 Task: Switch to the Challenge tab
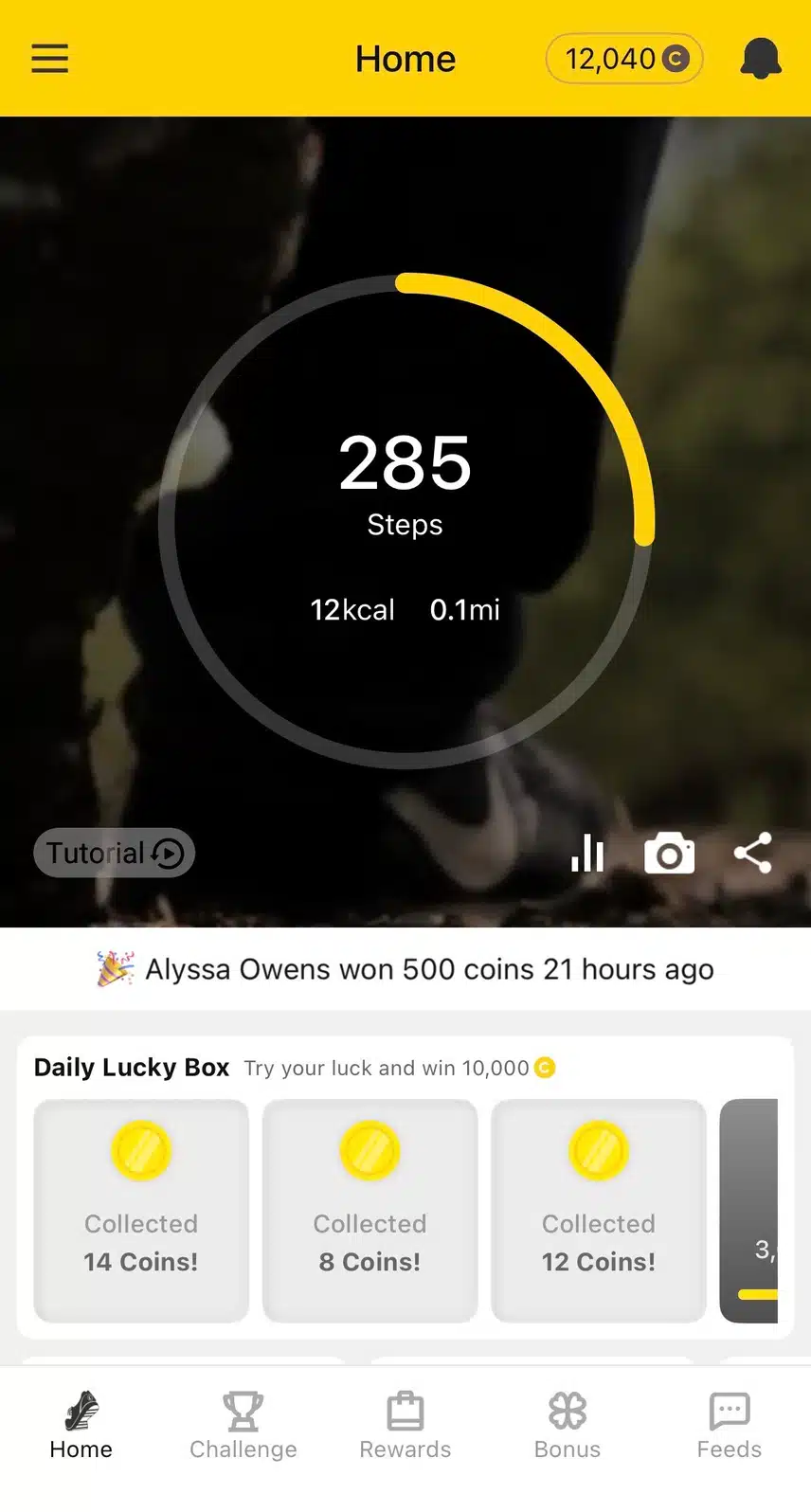pyautogui.click(x=243, y=1426)
